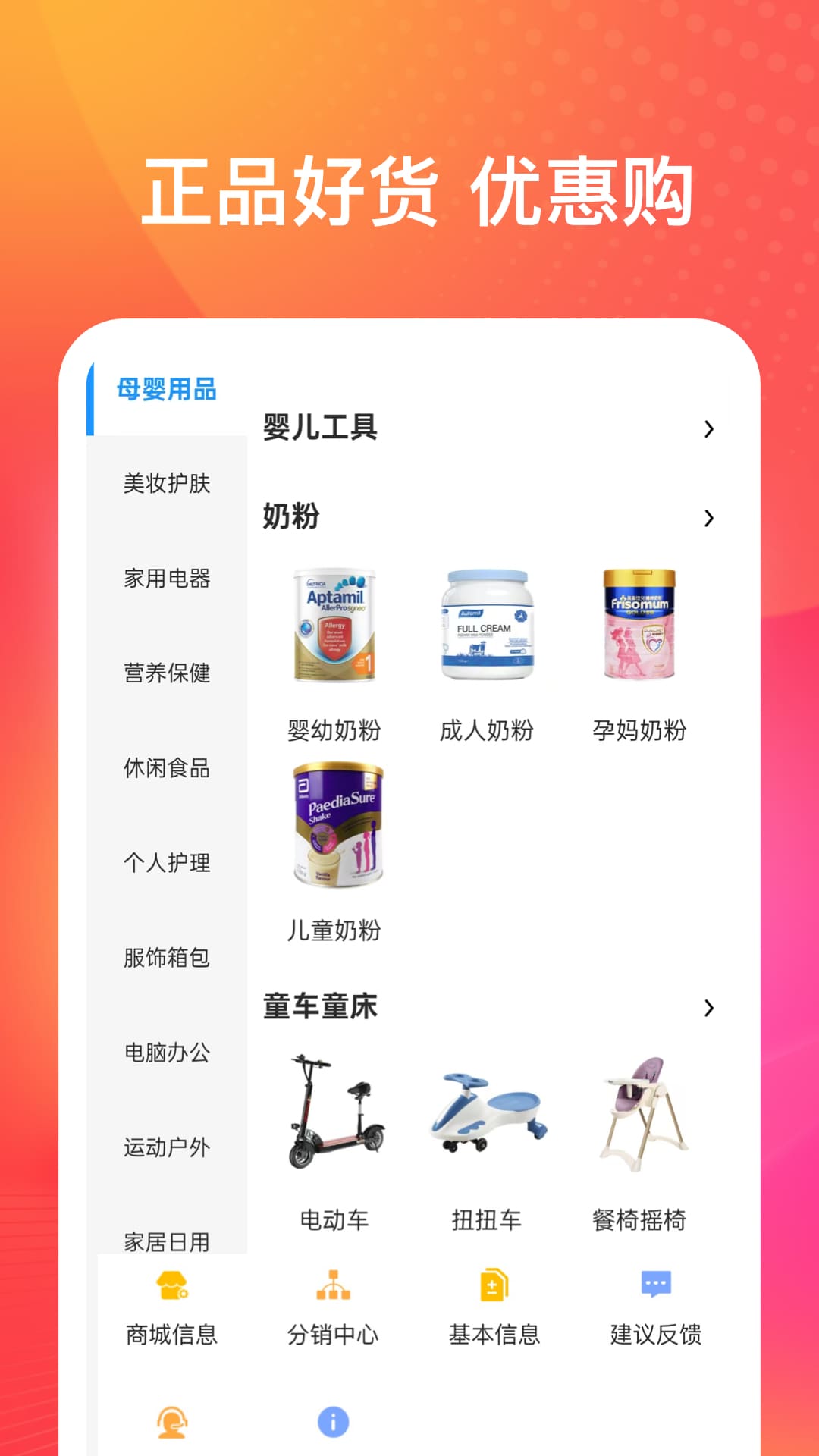Expand the 婴儿工具 section chevron
Image resolution: width=819 pixels, height=1456 pixels.
click(710, 428)
